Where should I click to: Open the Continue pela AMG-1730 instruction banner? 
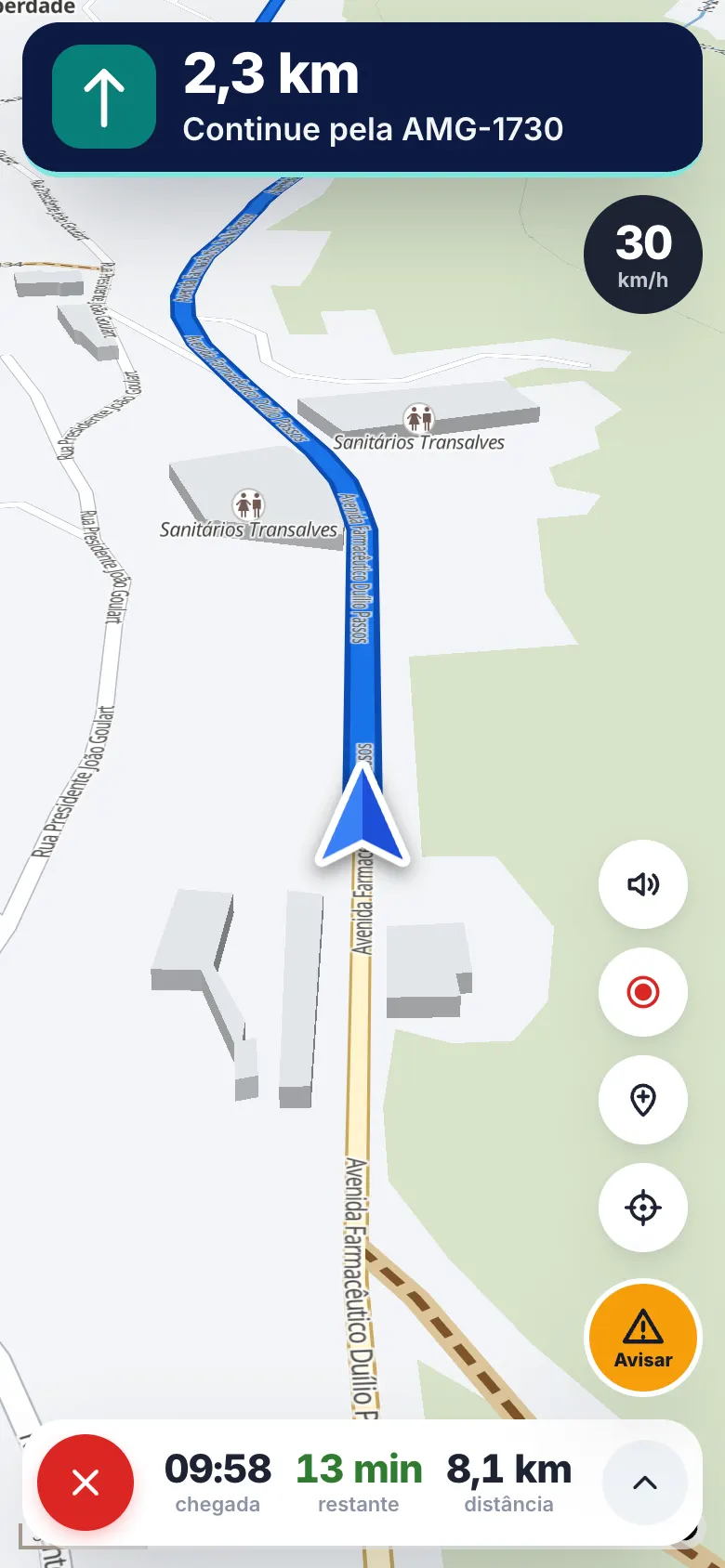[x=362, y=98]
